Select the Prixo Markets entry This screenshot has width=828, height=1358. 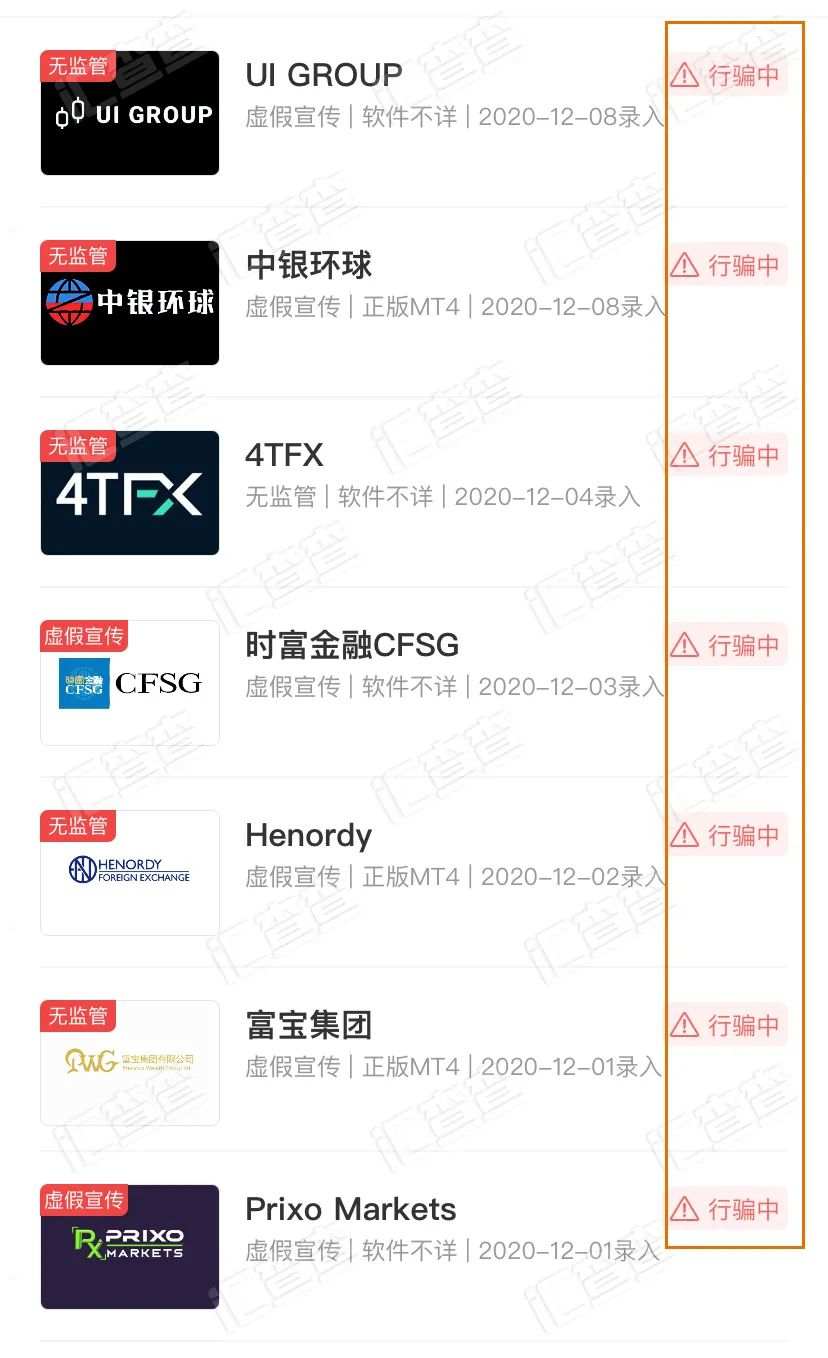[414, 1246]
